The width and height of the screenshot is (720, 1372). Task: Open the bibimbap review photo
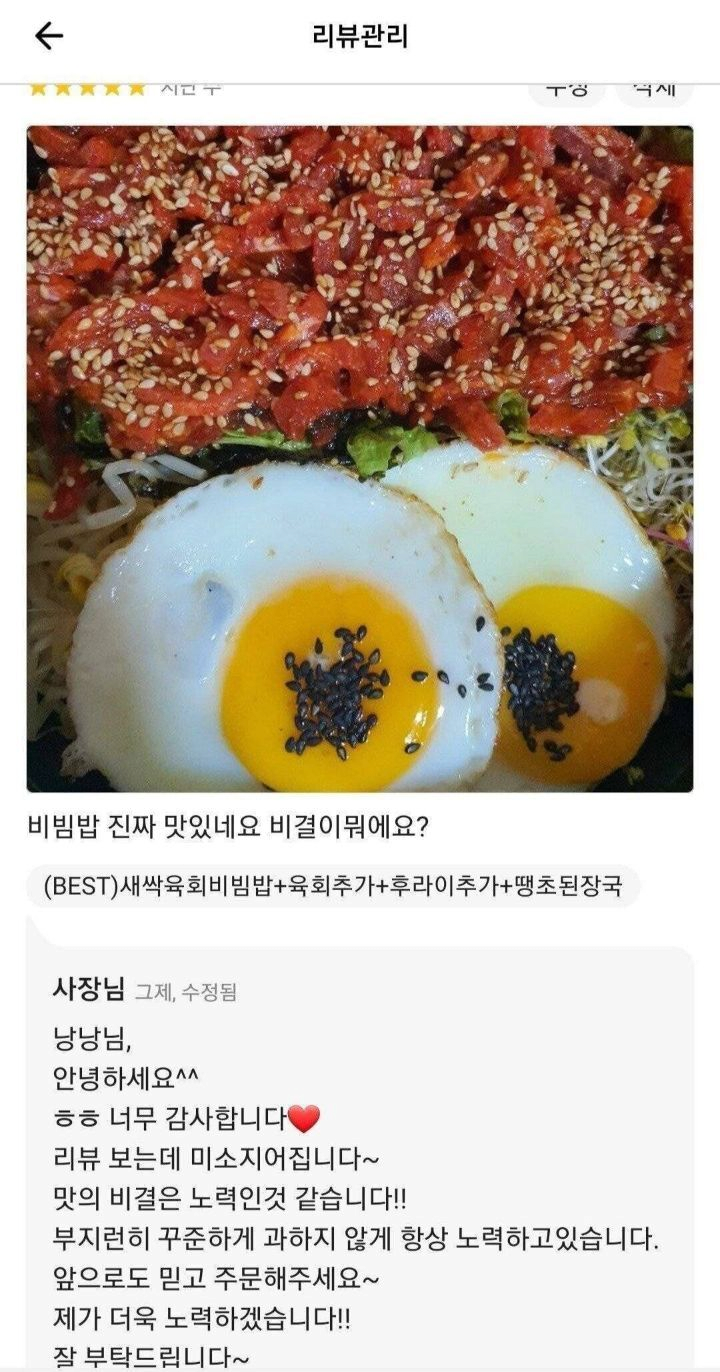(x=359, y=458)
